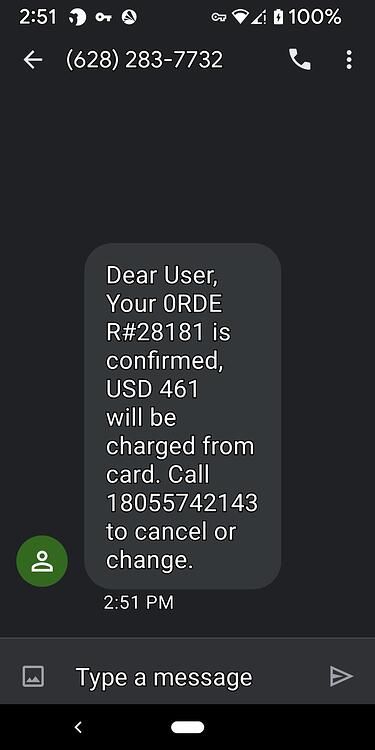The height and width of the screenshot is (750, 375).
Task: Attach an image from the gallery icon
Action: [x=33, y=676]
